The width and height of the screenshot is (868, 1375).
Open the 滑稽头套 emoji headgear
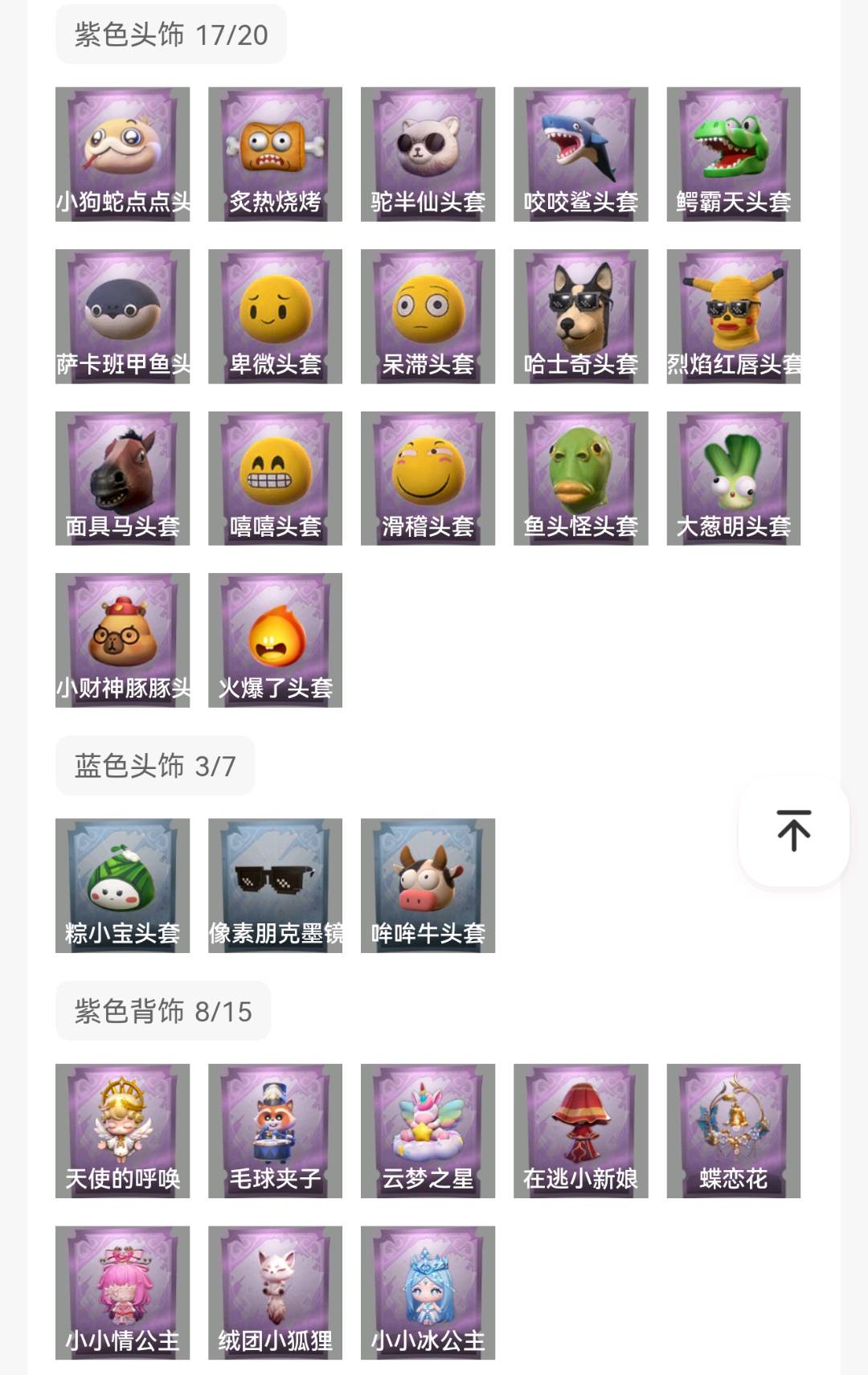click(428, 479)
